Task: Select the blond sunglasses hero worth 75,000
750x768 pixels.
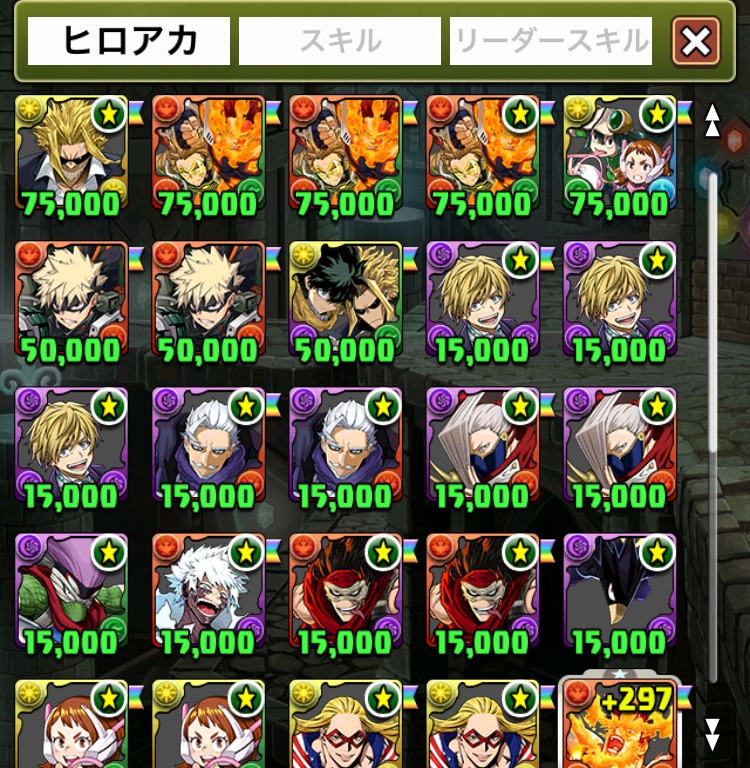Action: tap(71, 153)
